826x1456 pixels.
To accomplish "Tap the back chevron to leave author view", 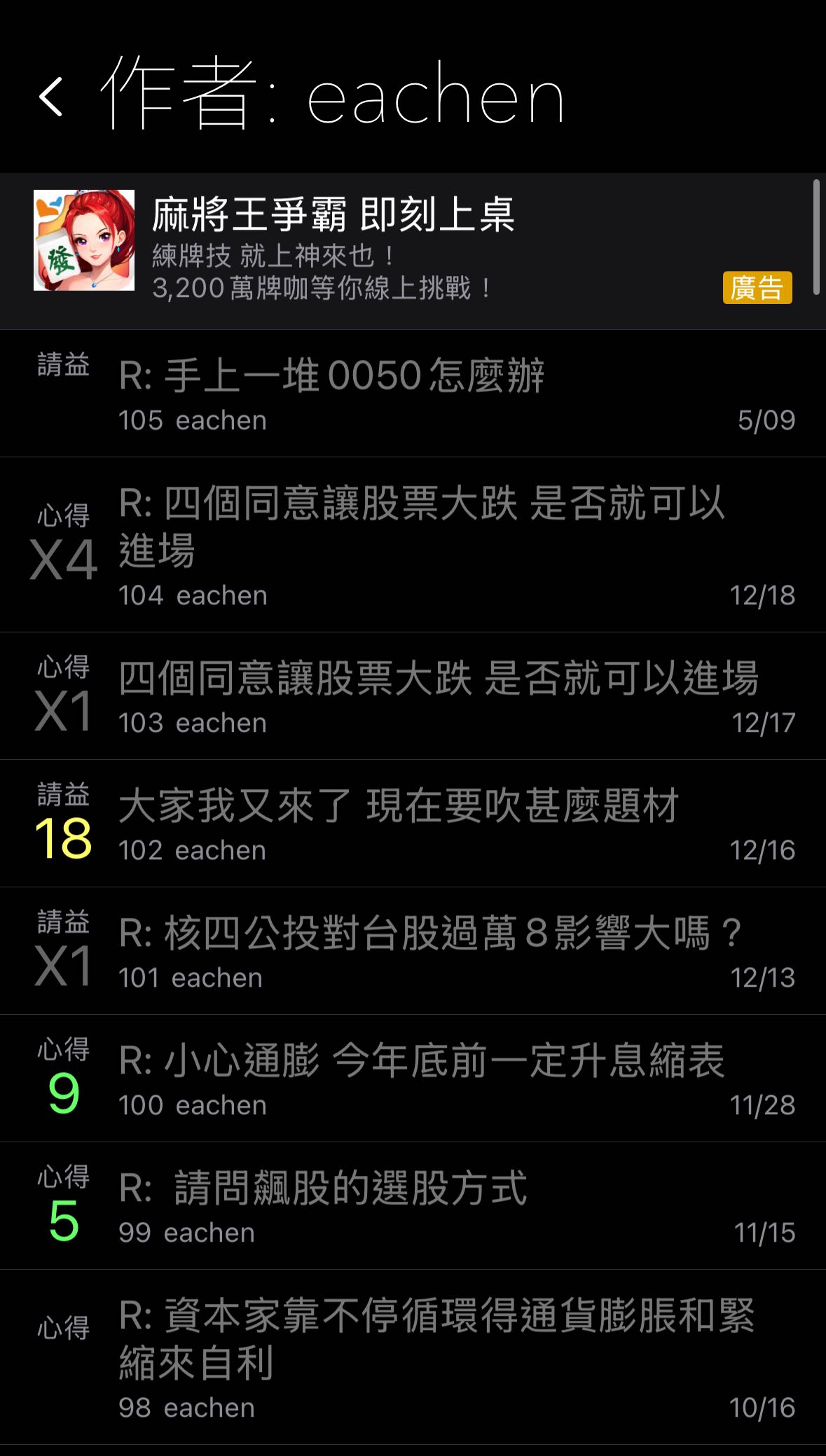I will pyautogui.click(x=49, y=99).
